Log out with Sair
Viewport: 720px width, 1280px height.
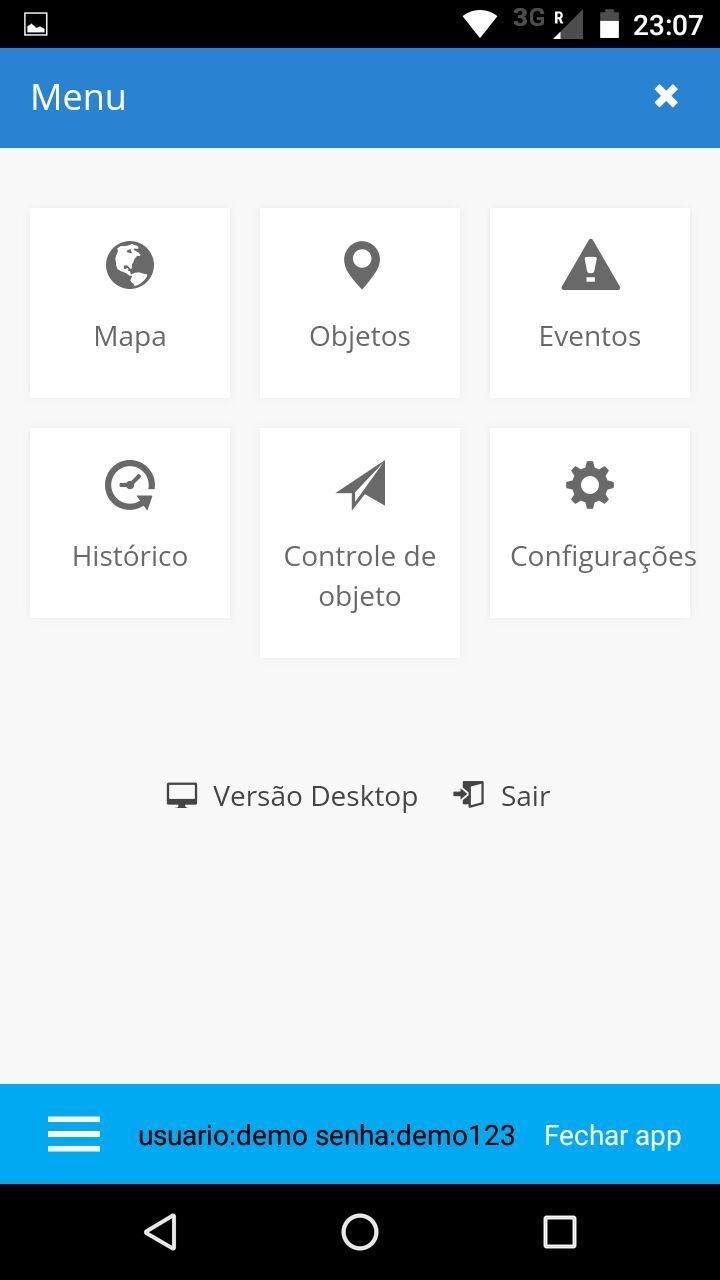tap(502, 796)
